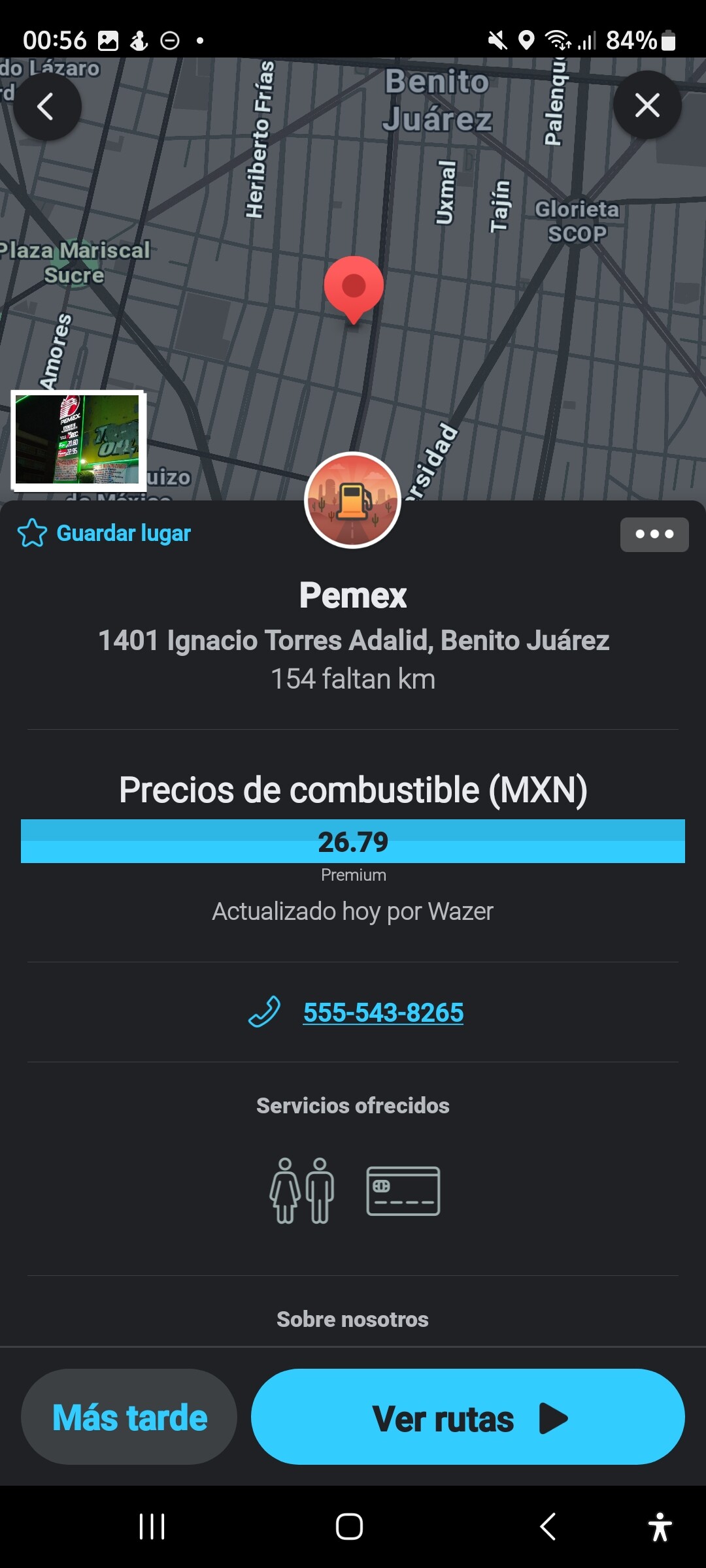Collapse the detail sheet with back arrow

pyautogui.click(x=48, y=106)
